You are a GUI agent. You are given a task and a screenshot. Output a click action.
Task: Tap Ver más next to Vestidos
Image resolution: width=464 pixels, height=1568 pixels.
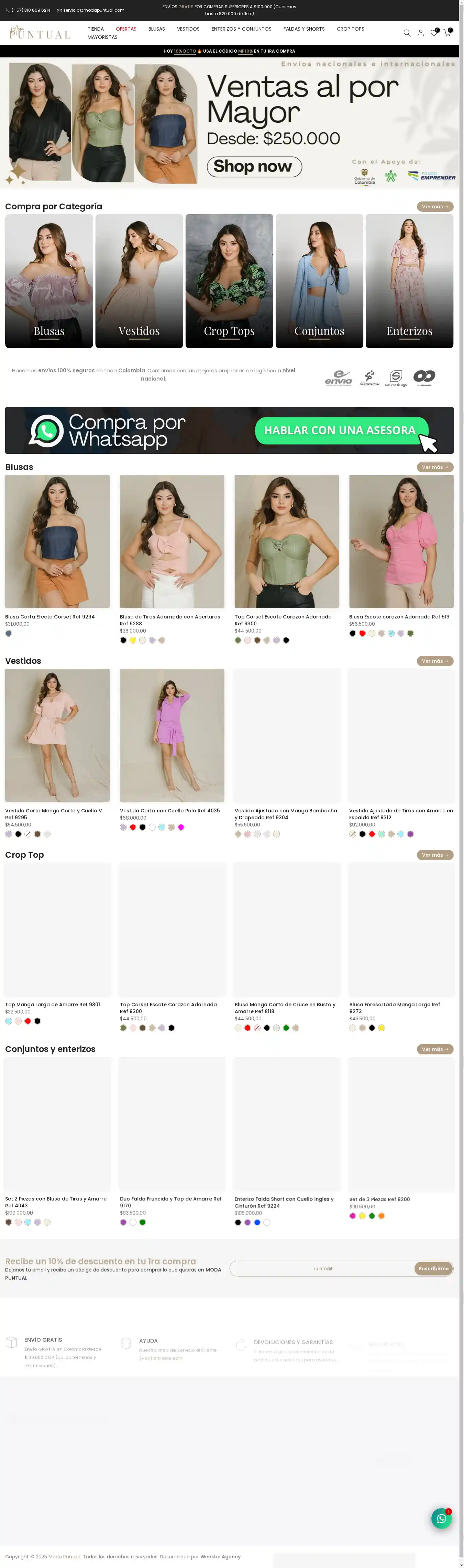[x=435, y=661]
